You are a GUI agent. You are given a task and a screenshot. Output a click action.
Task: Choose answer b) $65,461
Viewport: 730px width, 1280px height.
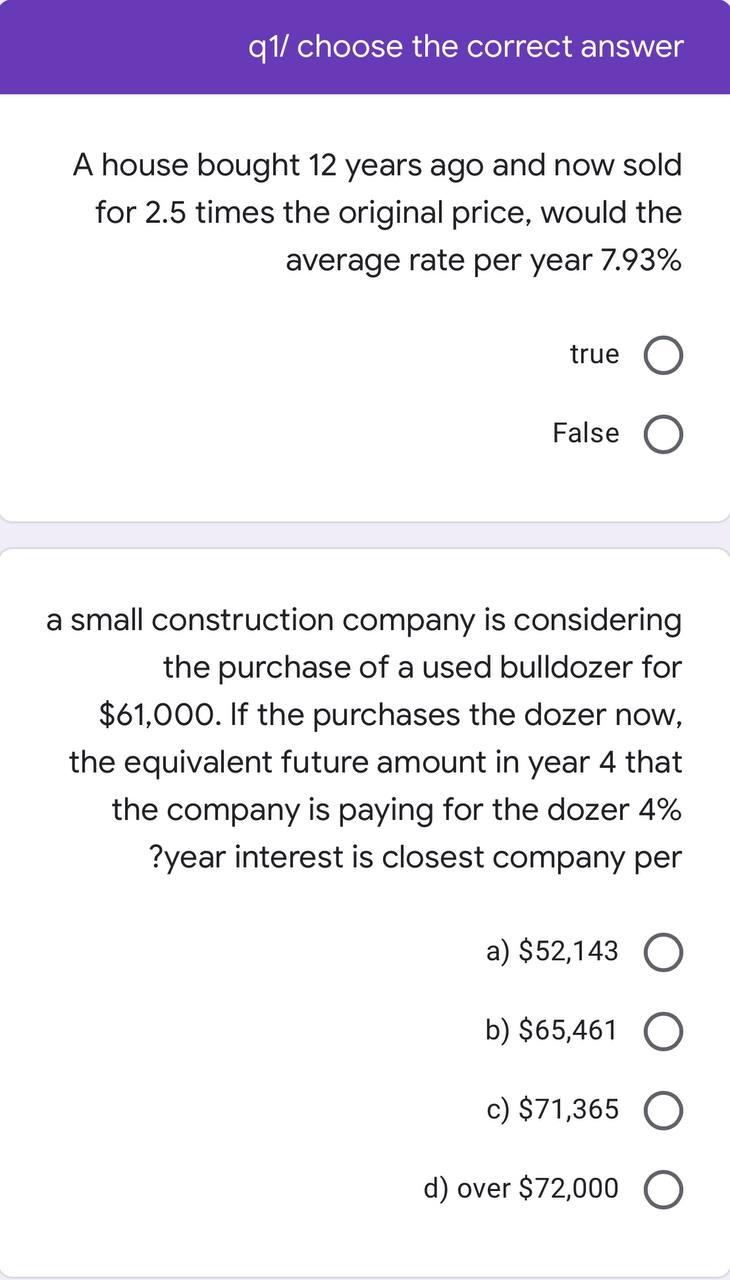(x=664, y=1031)
